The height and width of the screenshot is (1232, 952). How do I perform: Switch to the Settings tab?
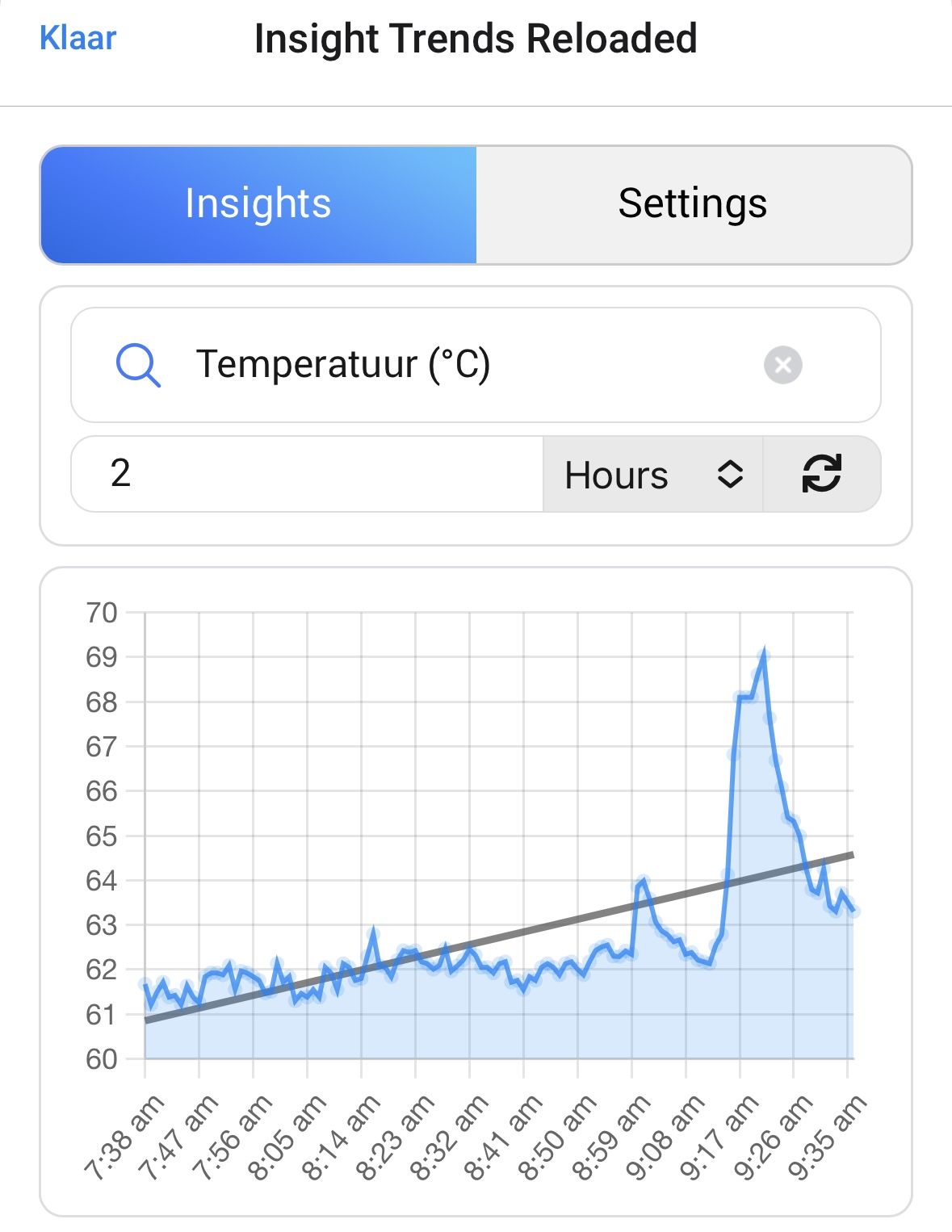[x=693, y=204]
